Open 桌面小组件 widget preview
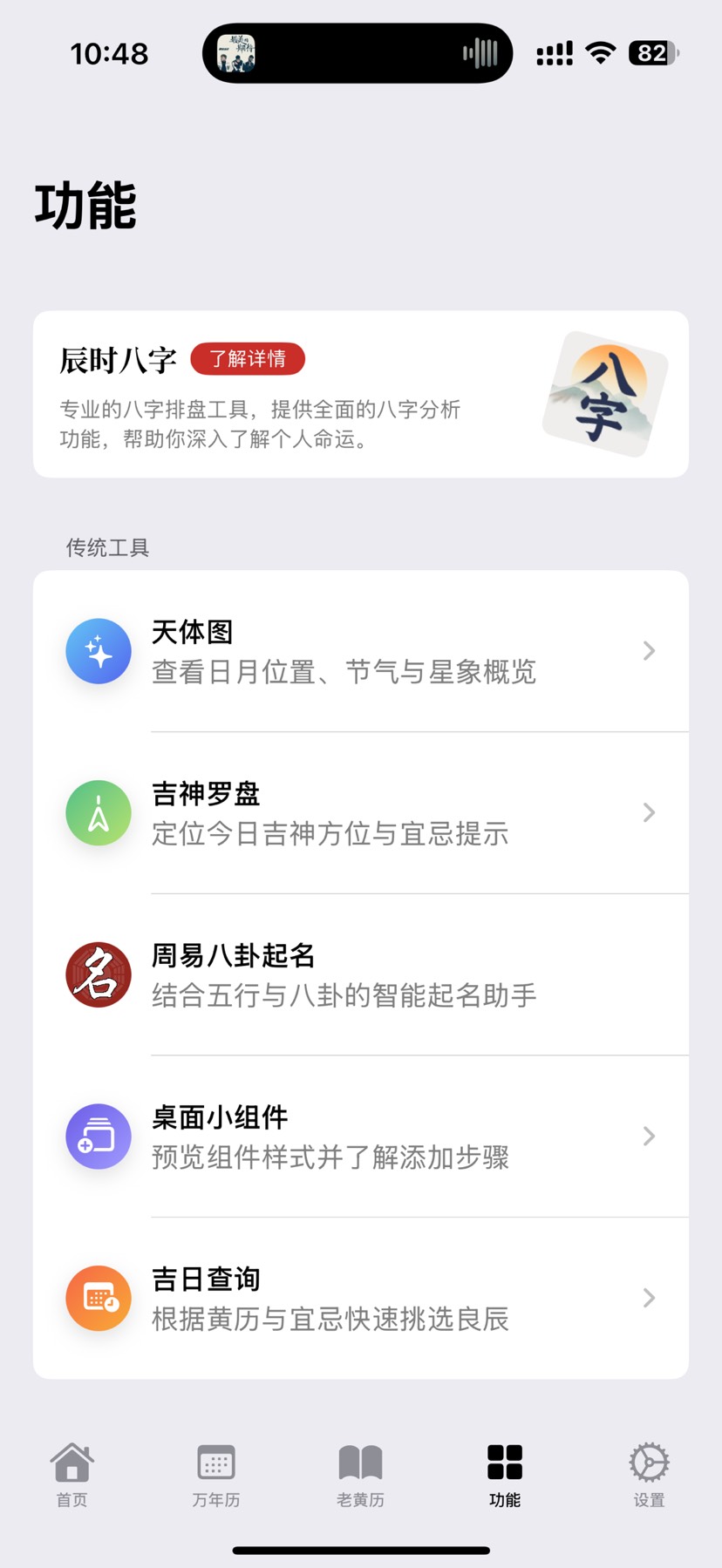Viewport: 722px width, 1568px height. click(360, 1136)
